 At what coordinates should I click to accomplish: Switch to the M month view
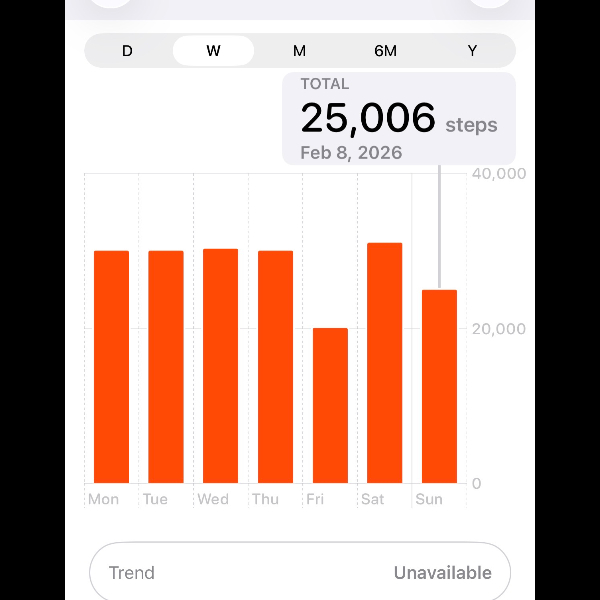(x=299, y=51)
